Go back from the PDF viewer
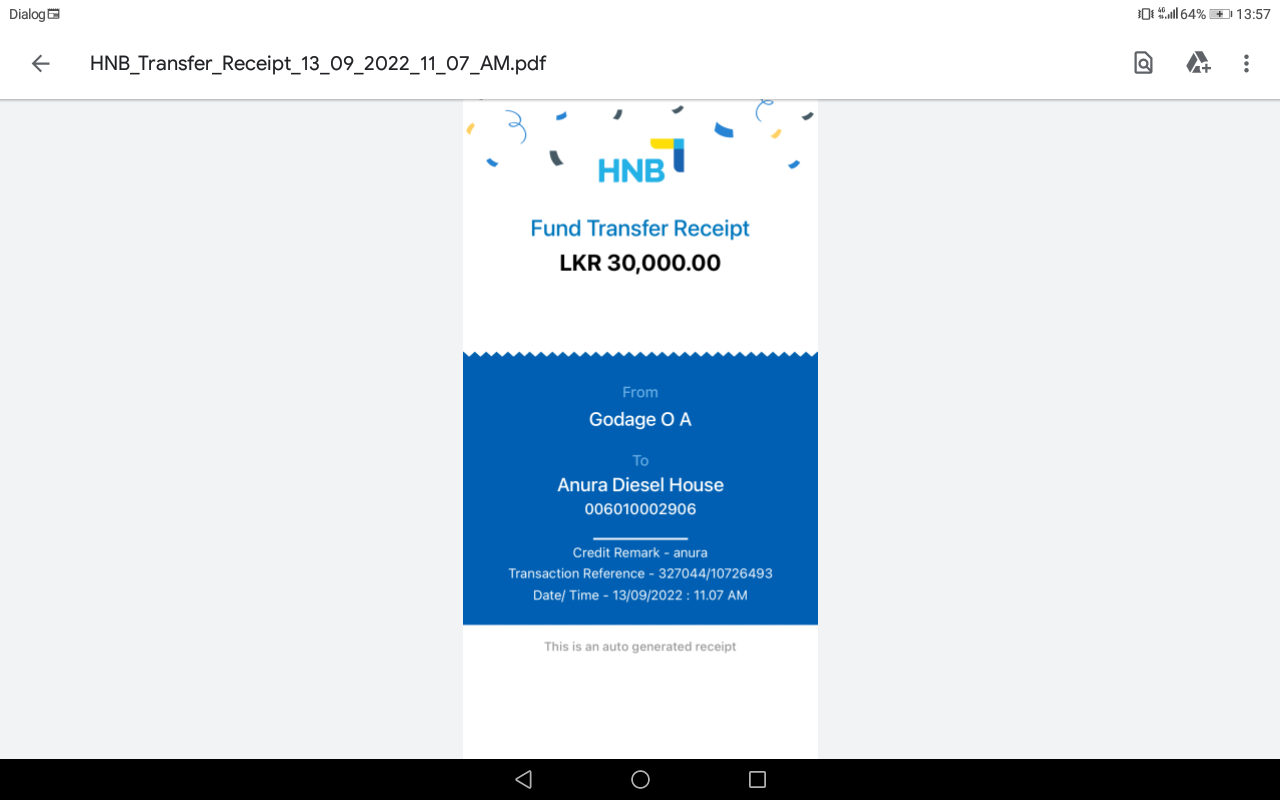Image resolution: width=1280 pixels, height=800 pixels. click(40, 64)
